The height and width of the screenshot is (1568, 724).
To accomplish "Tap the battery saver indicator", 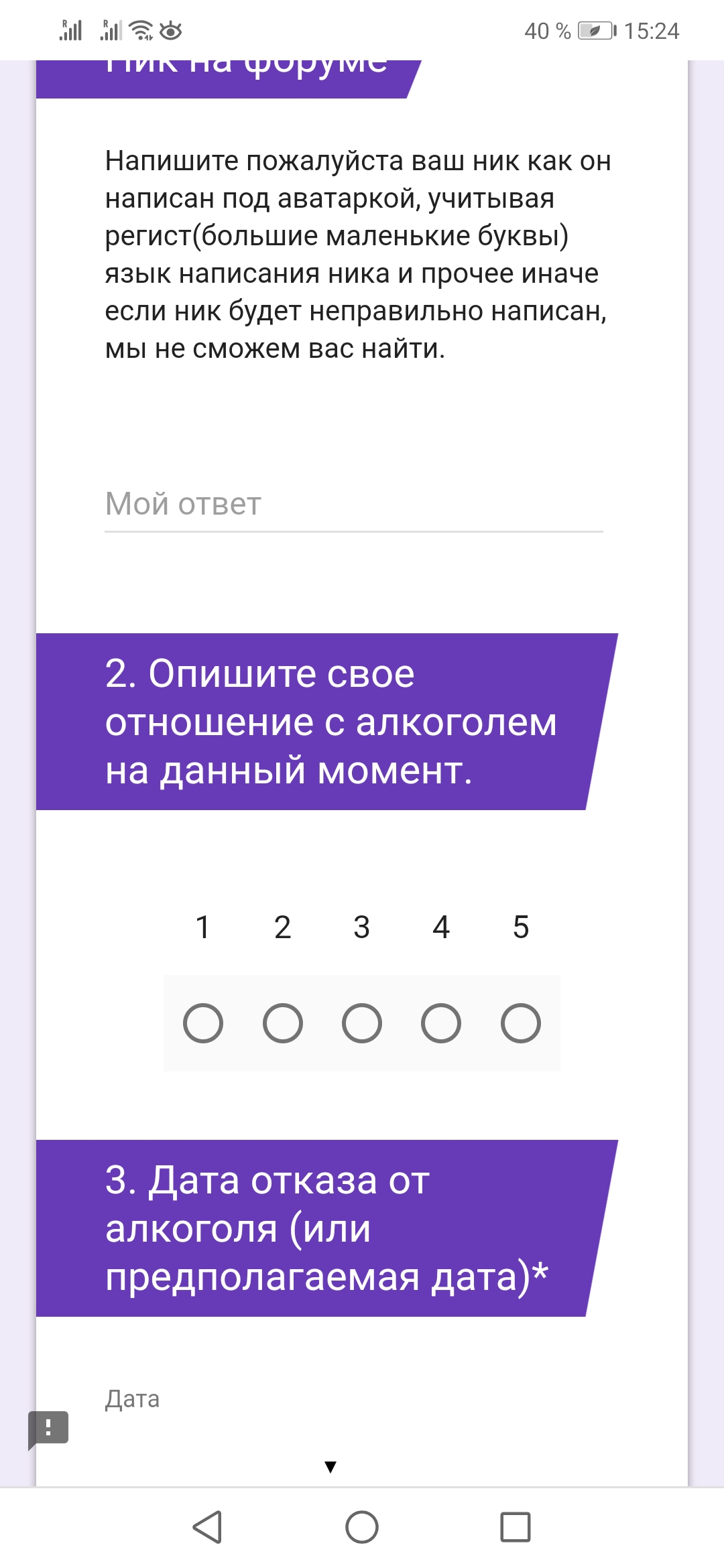I will click(x=596, y=30).
